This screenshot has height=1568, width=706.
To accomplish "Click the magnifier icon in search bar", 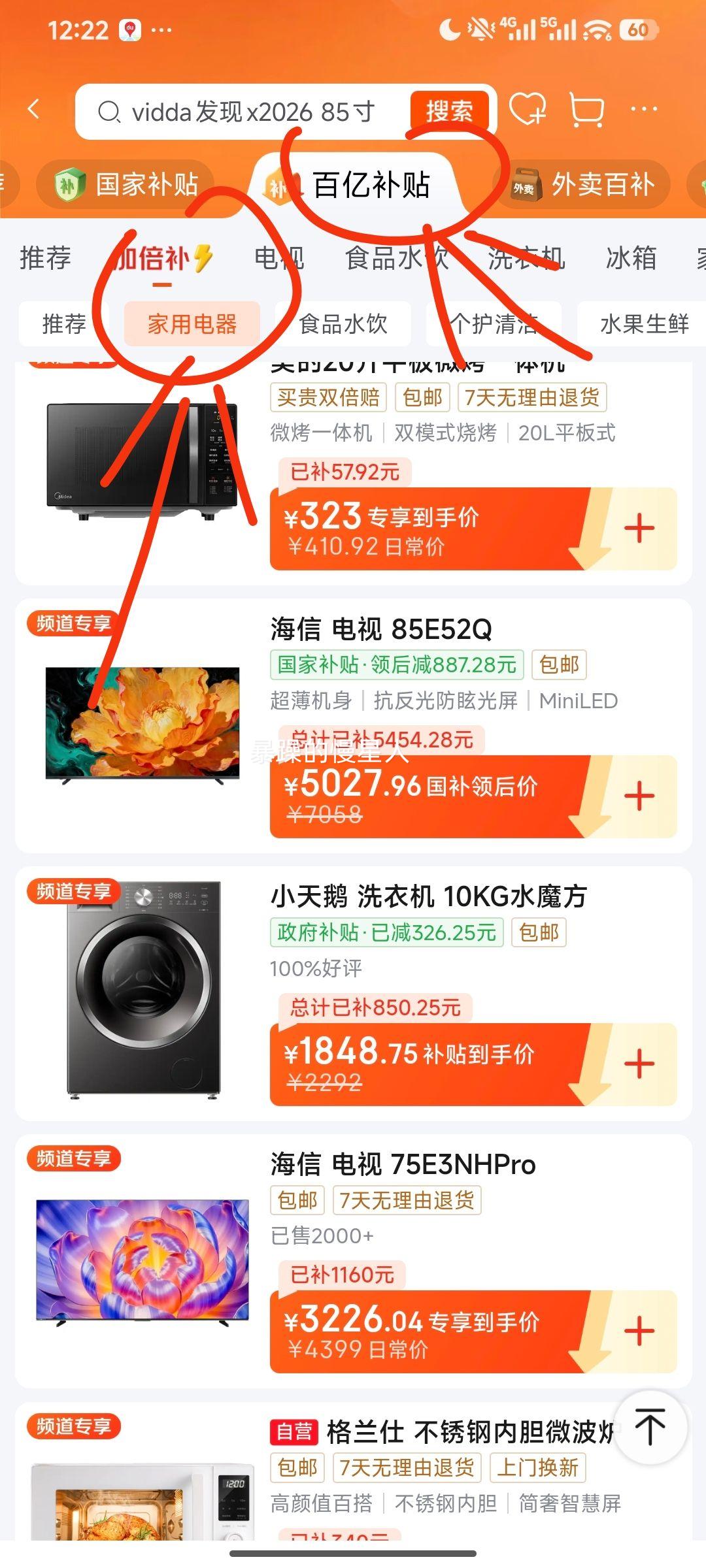I will [111, 110].
